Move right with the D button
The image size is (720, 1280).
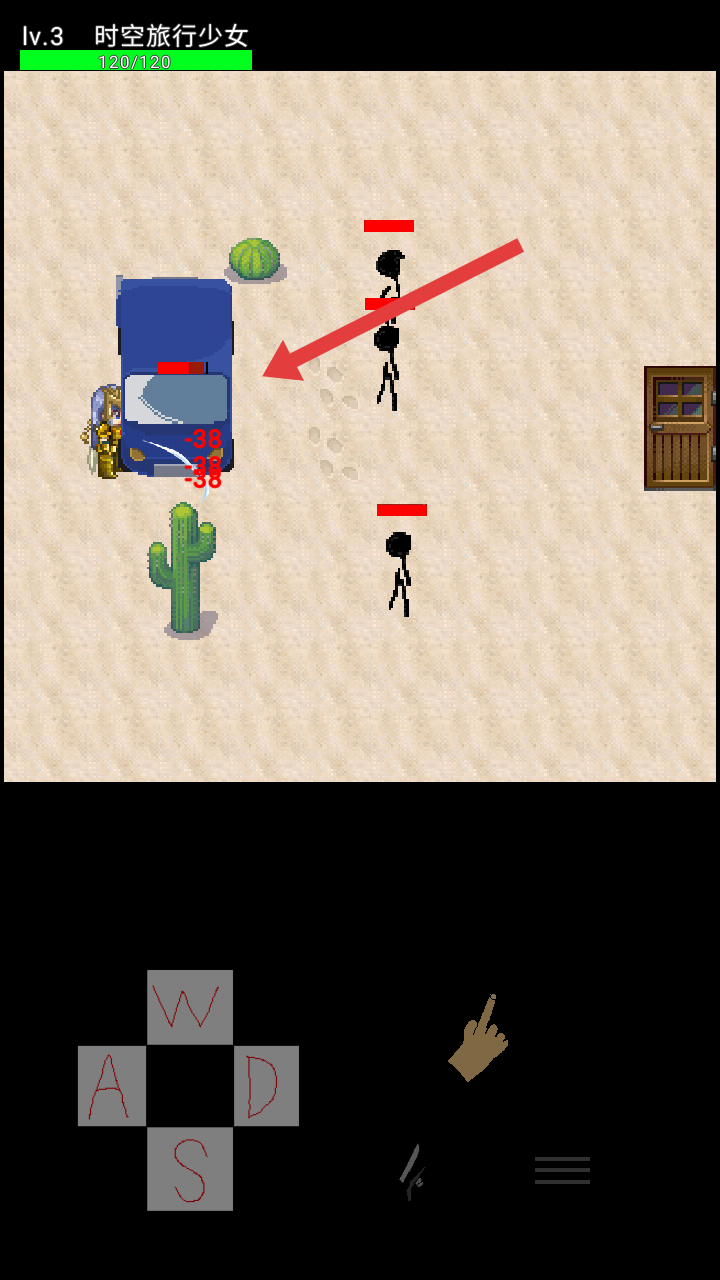point(266,1086)
